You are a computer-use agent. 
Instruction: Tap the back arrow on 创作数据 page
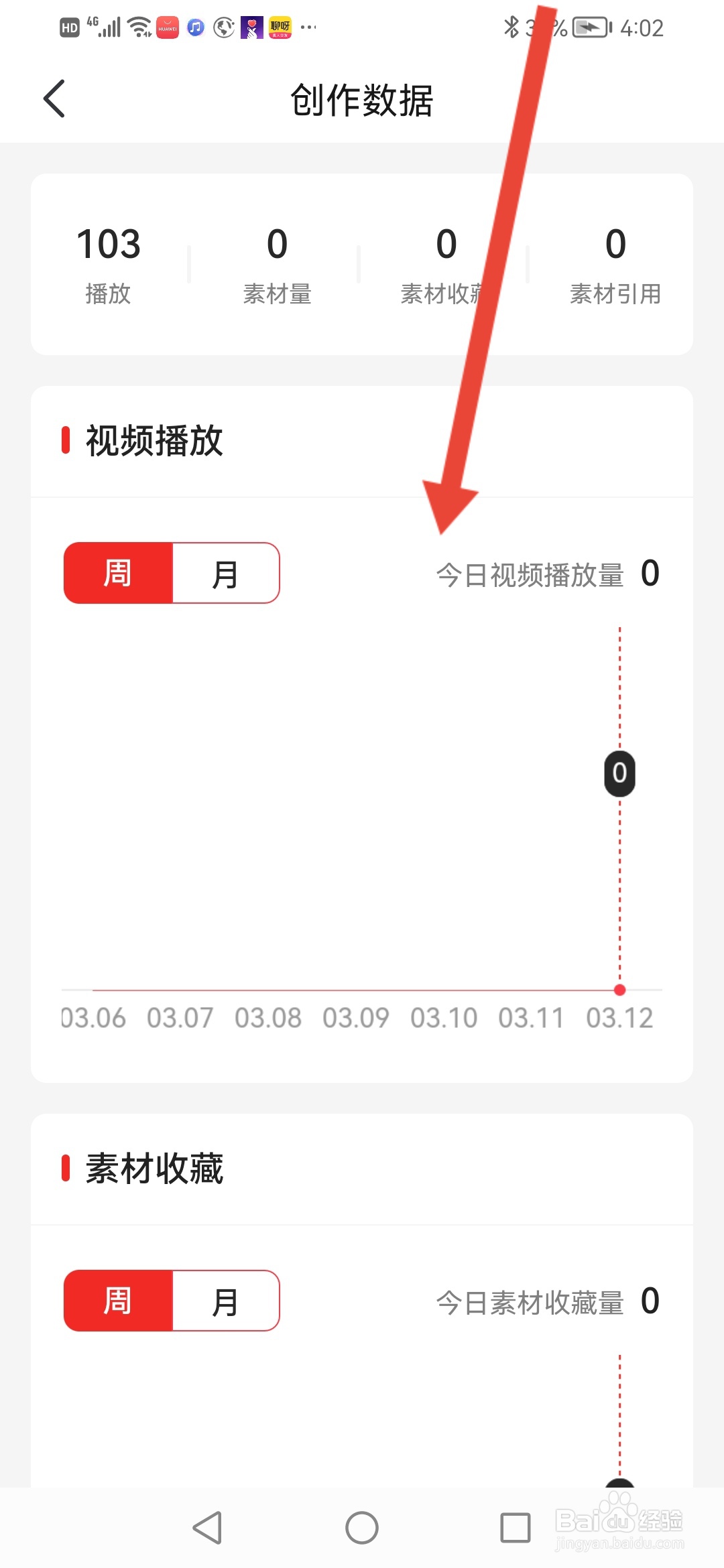(x=54, y=99)
